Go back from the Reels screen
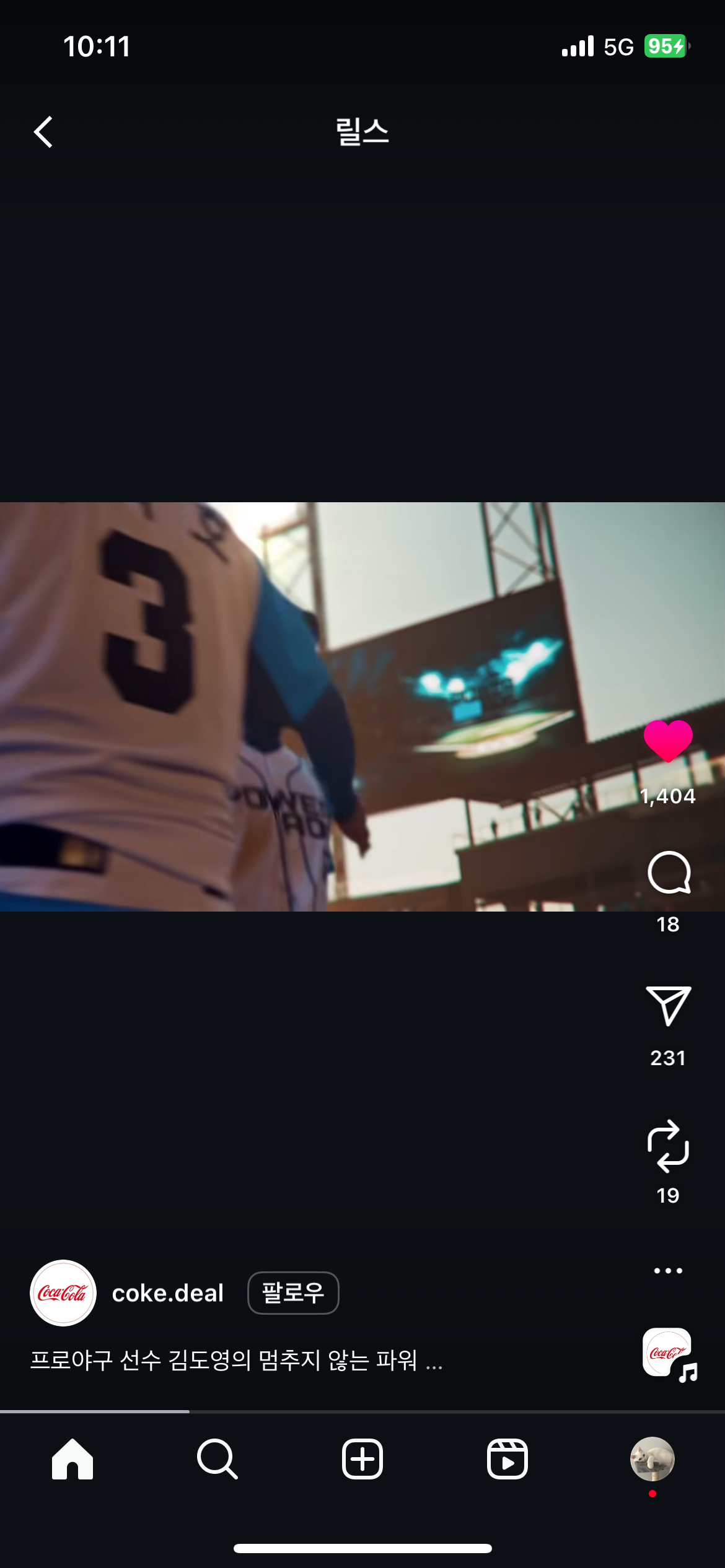The image size is (725, 1568). point(43,132)
